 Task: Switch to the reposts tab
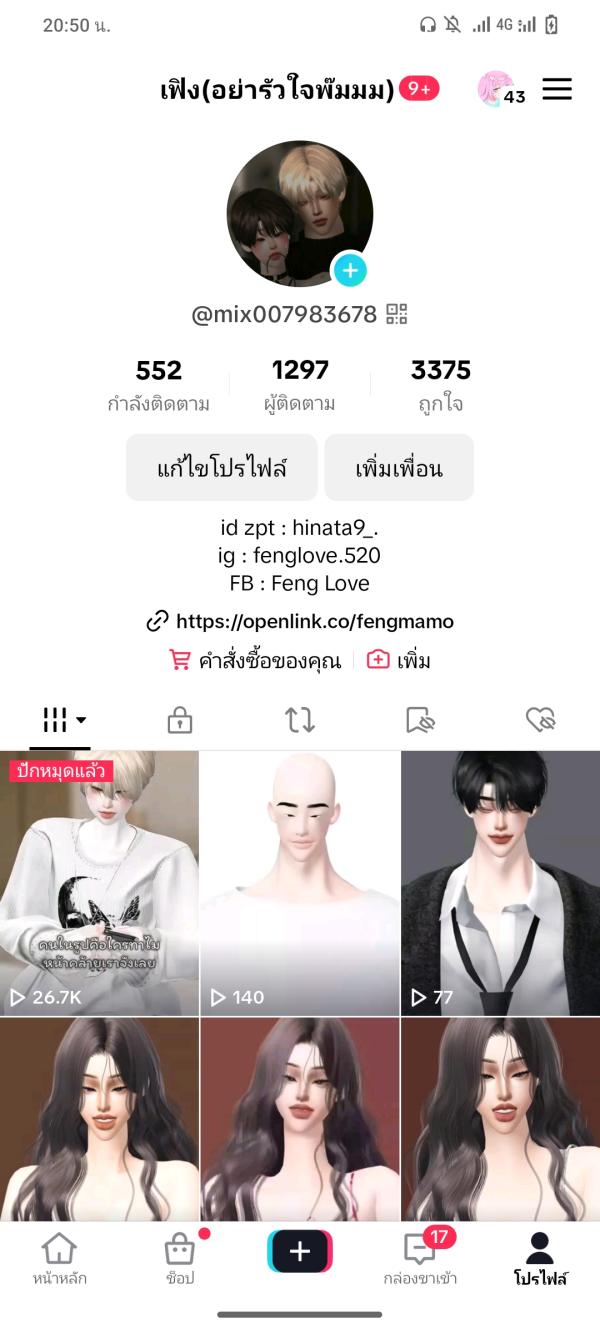tap(300, 719)
